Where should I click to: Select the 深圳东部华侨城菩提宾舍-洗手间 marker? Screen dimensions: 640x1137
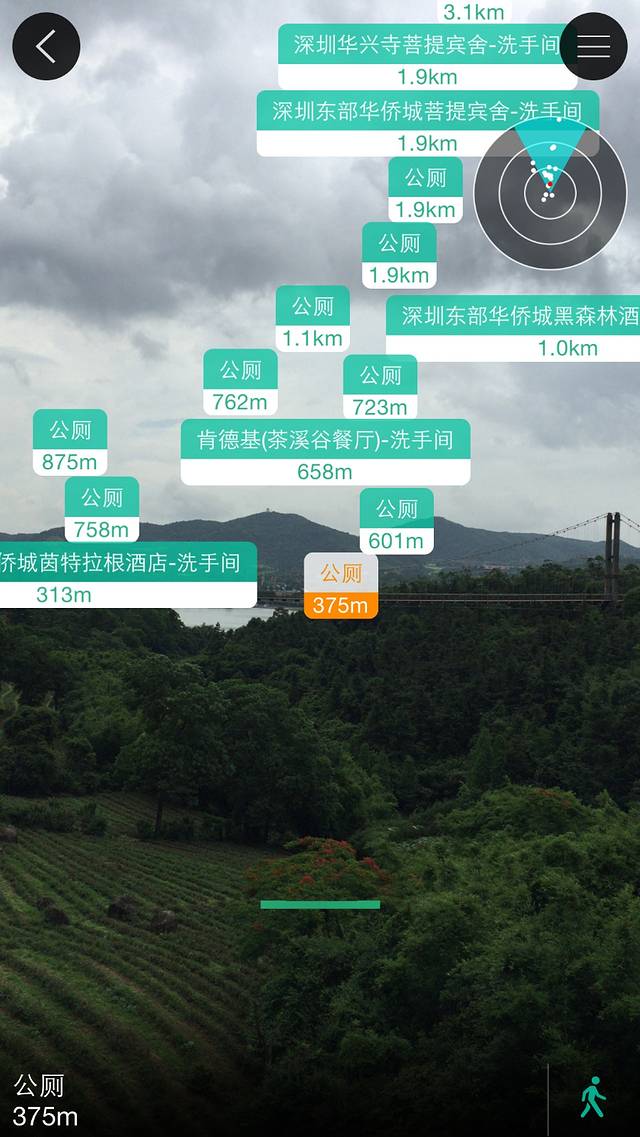tap(420, 124)
